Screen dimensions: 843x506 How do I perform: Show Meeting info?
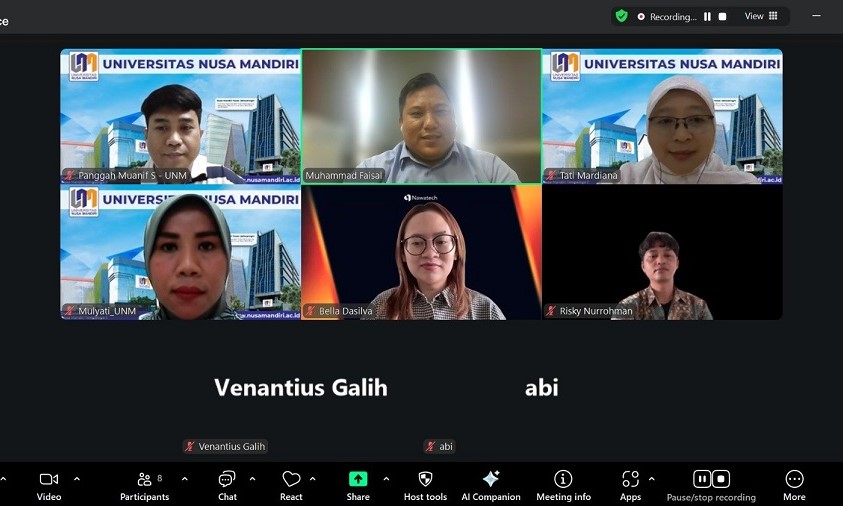tap(563, 485)
